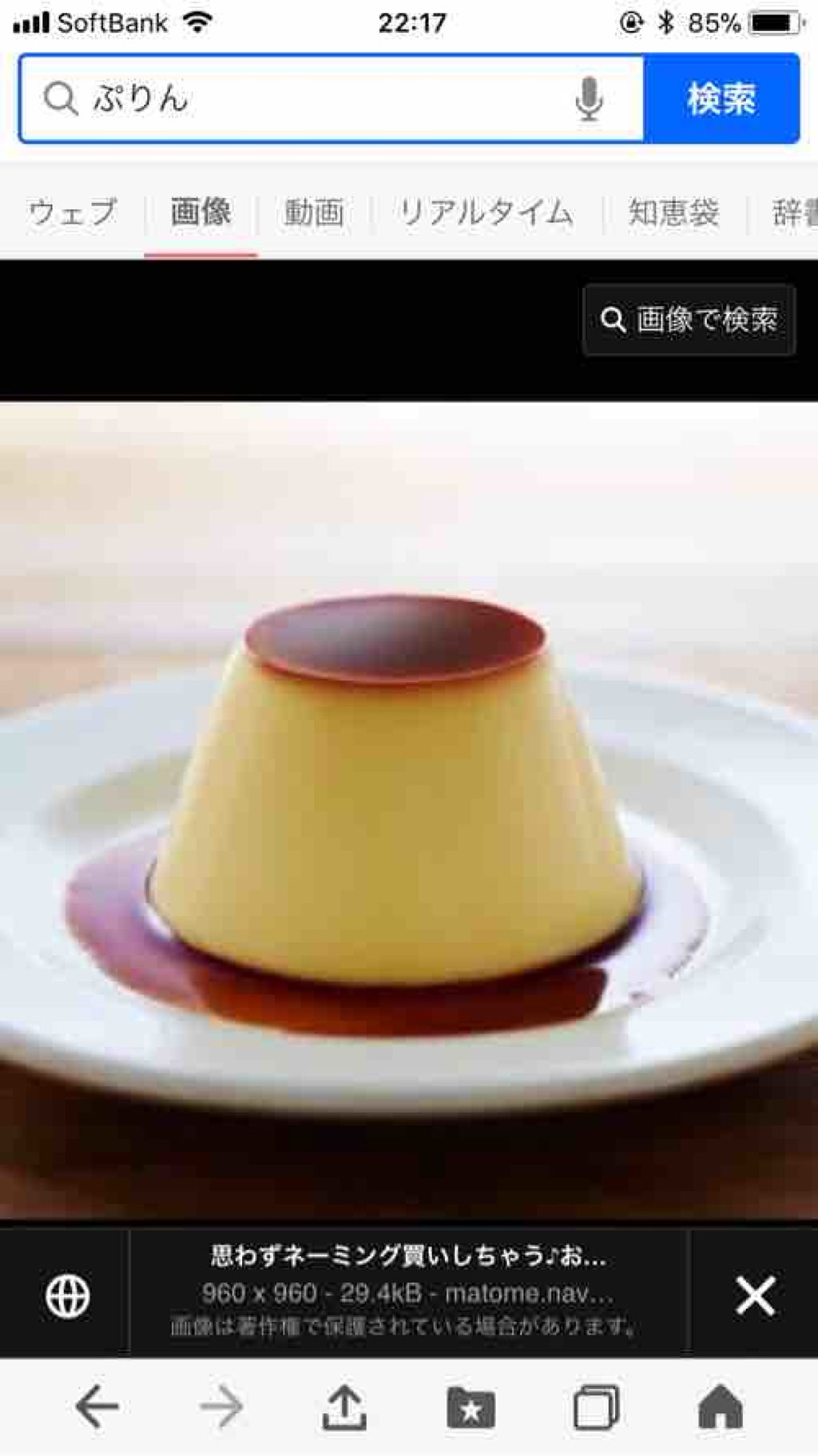
Task: Select the 画像 tab
Action: [x=201, y=212]
